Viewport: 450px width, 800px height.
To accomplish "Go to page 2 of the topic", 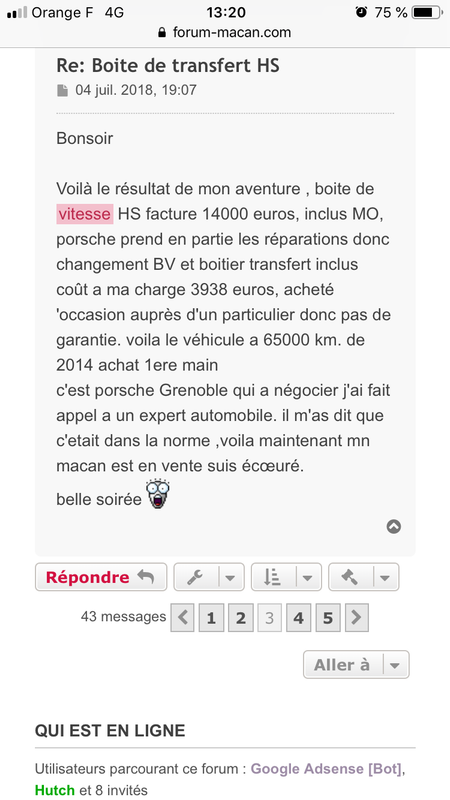I will point(240,618).
